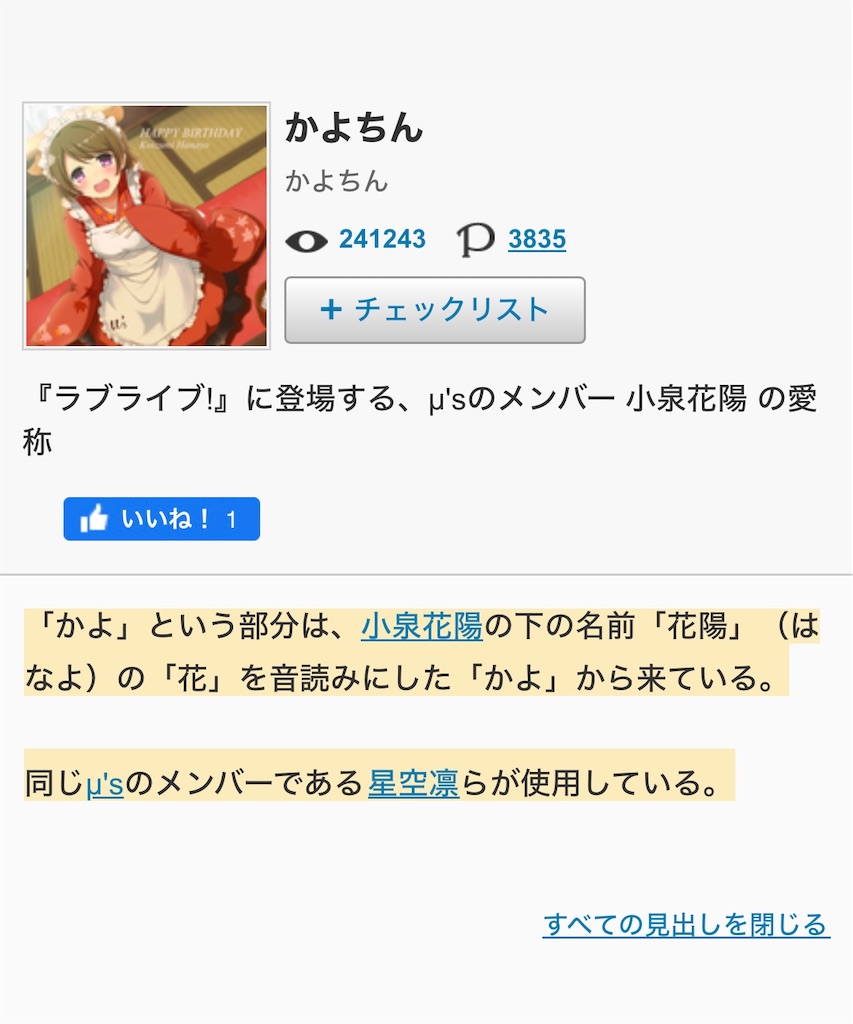
Task: Like this page with the いいね！ button
Action: click(161, 519)
